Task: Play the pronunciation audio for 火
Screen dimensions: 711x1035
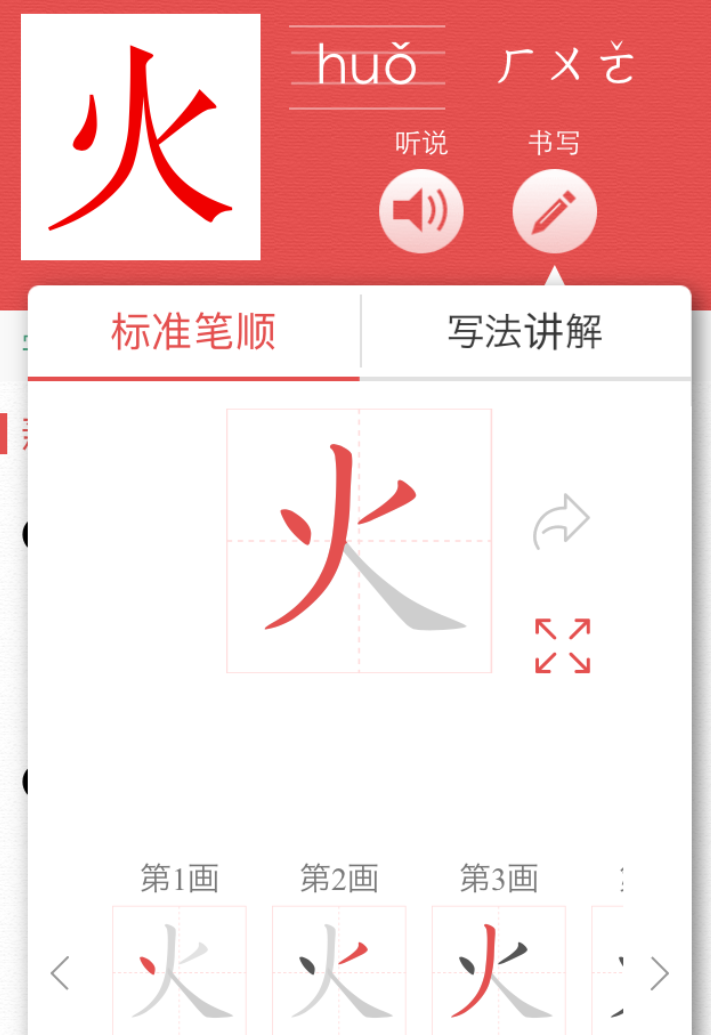Action: pyautogui.click(x=420, y=211)
